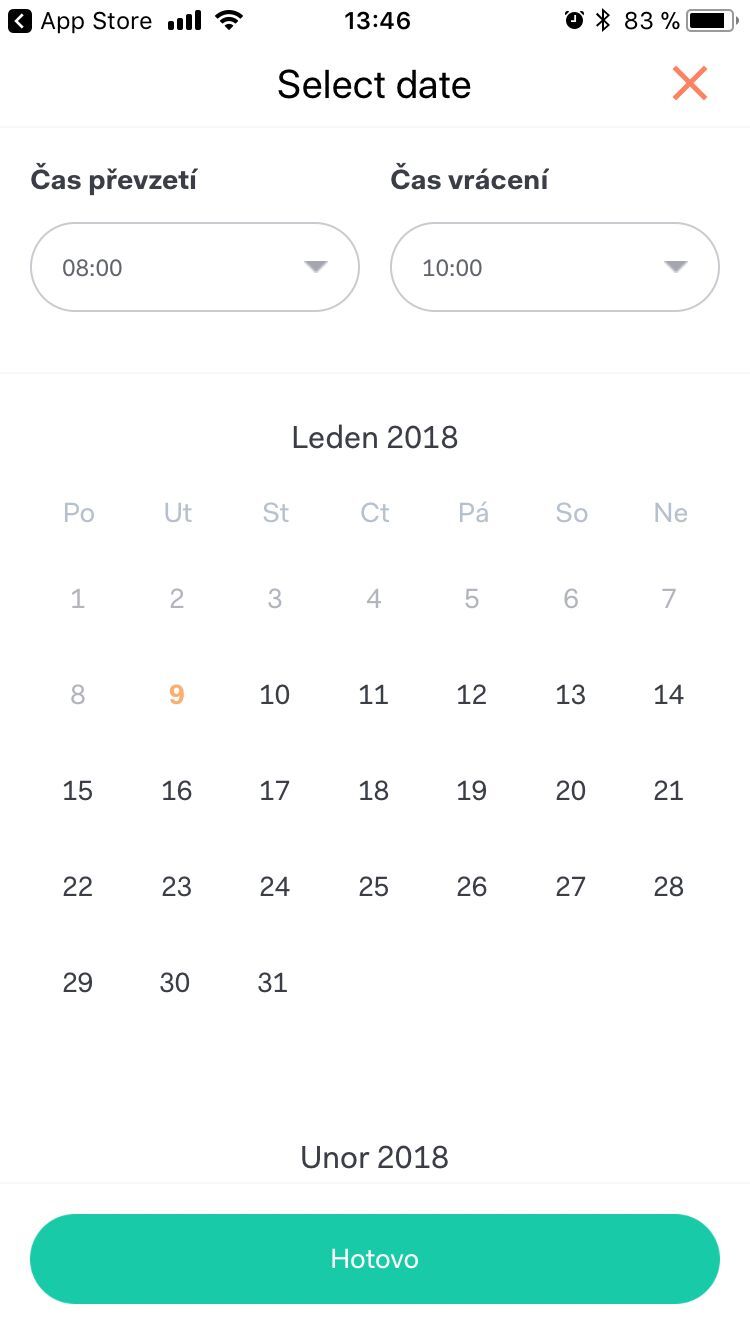Viewport: 750px width, 1334px height.
Task: Open the Čas vrácení time dropdown
Action: (554, 267)
